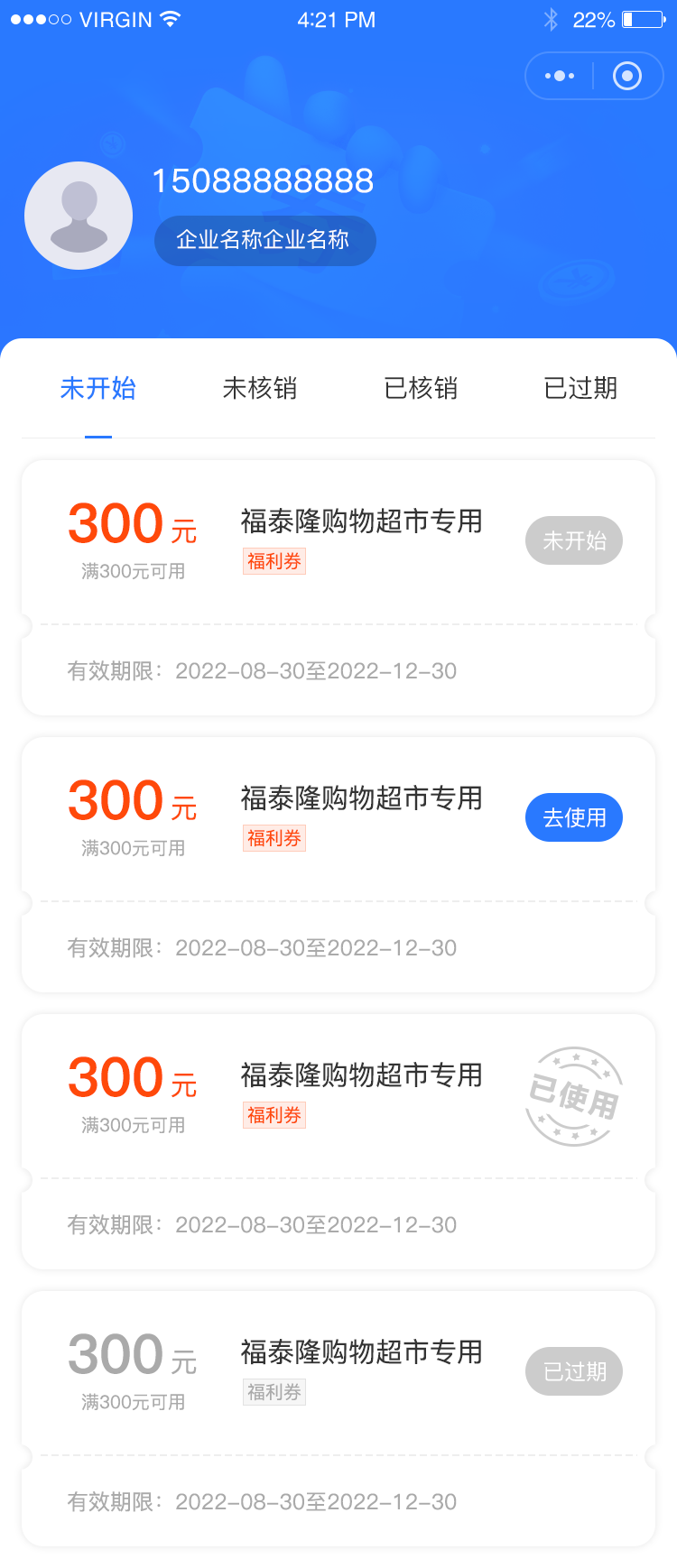The height and width of the screenshot is (1568, 677).
Task: Switch to the 已过期 tab
Action: coord(580,389)
